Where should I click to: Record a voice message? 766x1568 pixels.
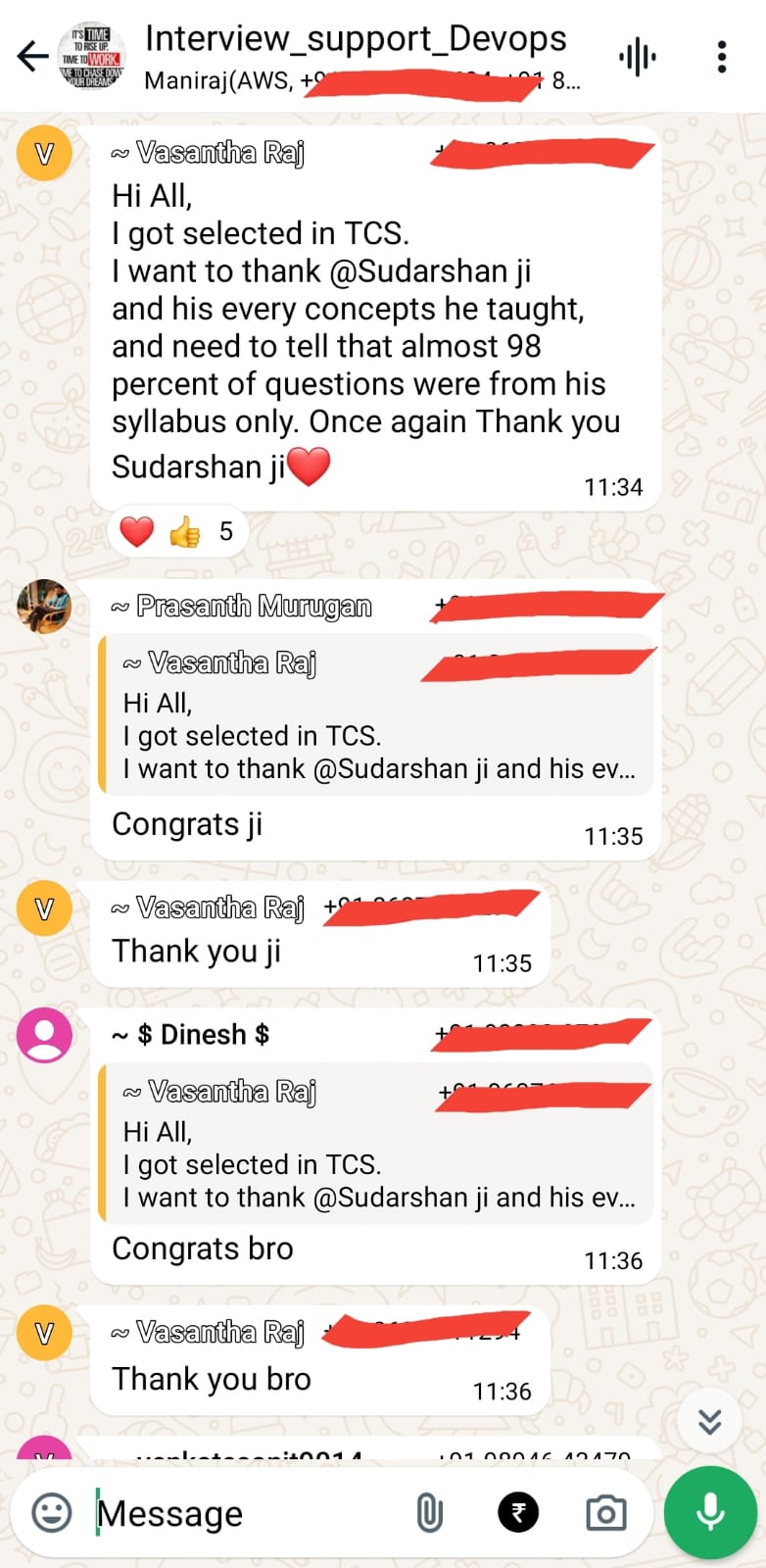(710, 1513)
